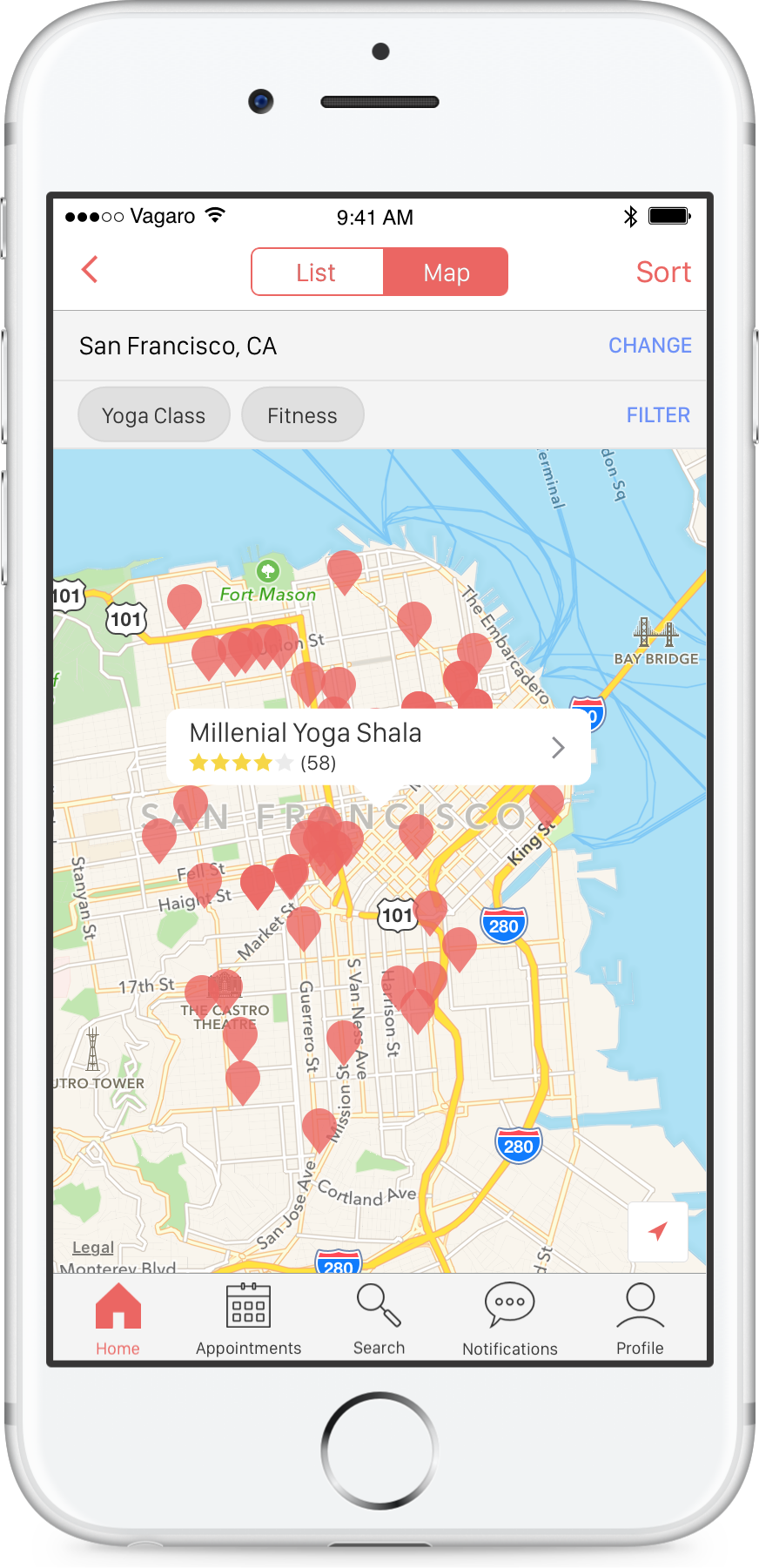Screen dimensions: 759x1568
Task: Select the Yoga Class chip
Action: click(x=154, y=415)
